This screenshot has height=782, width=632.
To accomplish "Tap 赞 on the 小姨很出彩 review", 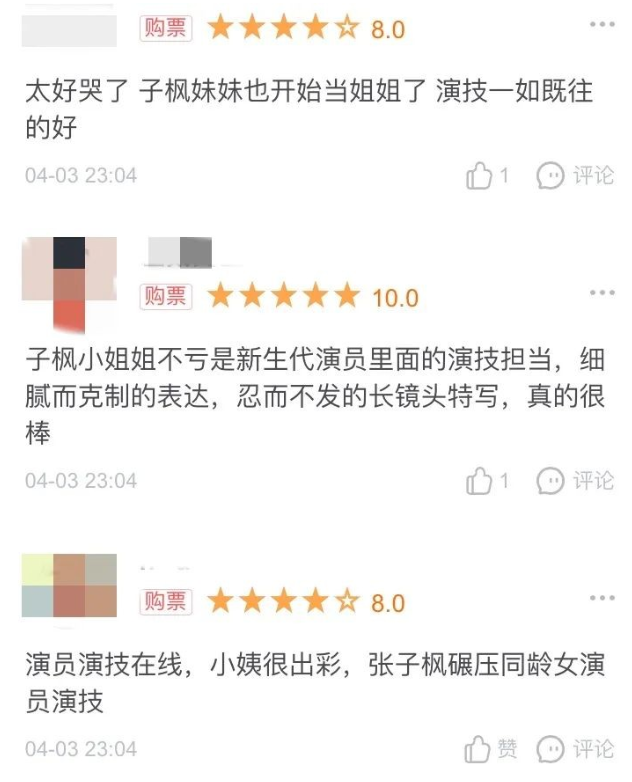I will (x=491, y=749).
